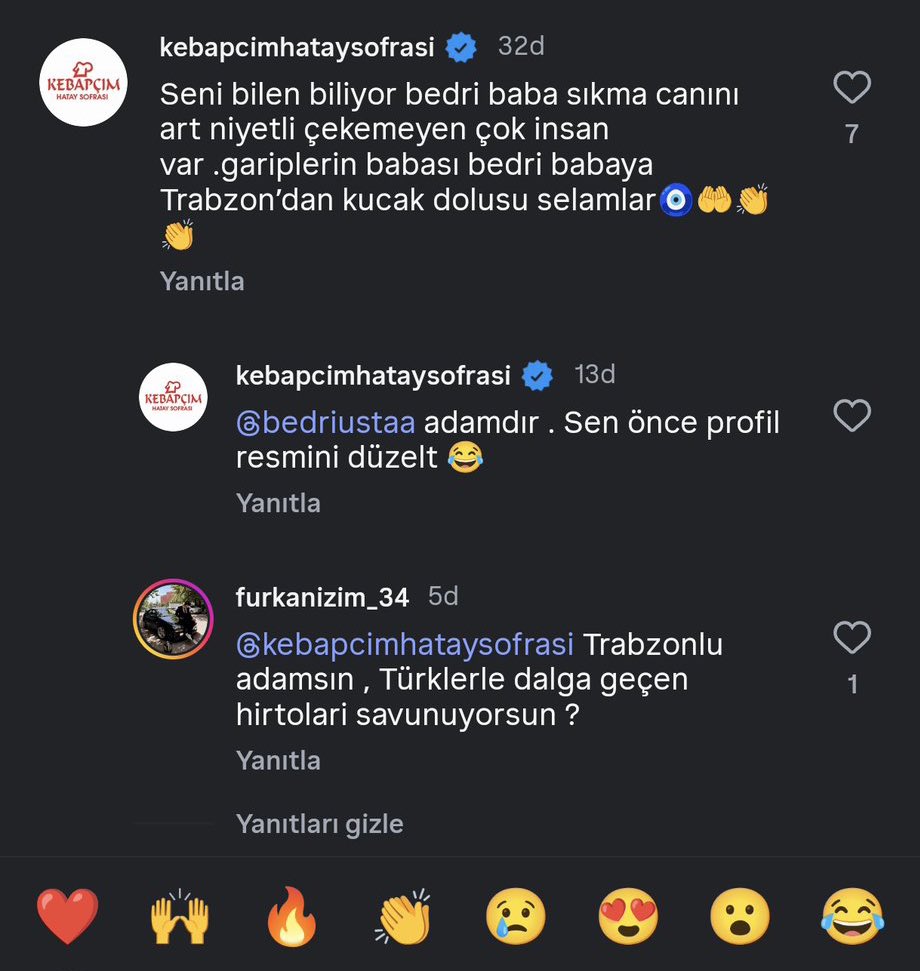Viewport: 920px width, 971px height.
Task: Insert the raised hands emoji
Action: pos(179,918)
